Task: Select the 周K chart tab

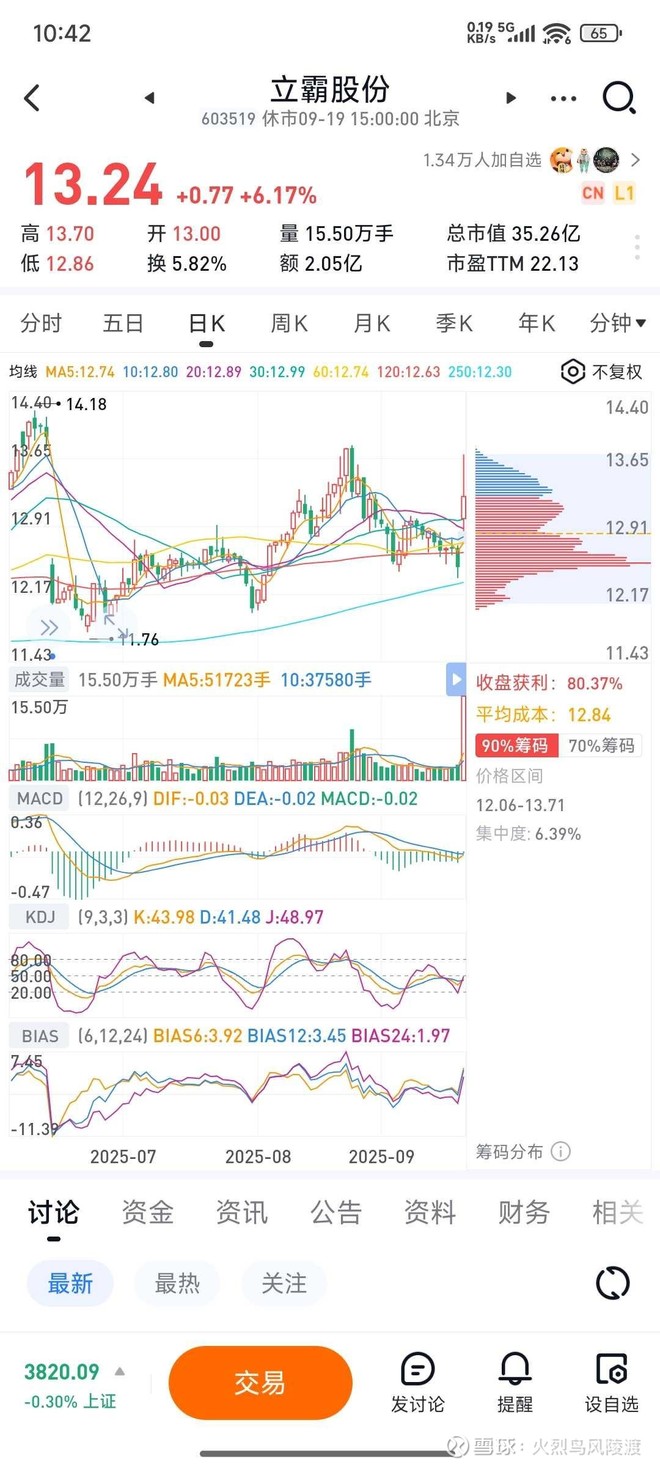Action: pyautogui.click(x=289, y=323)
